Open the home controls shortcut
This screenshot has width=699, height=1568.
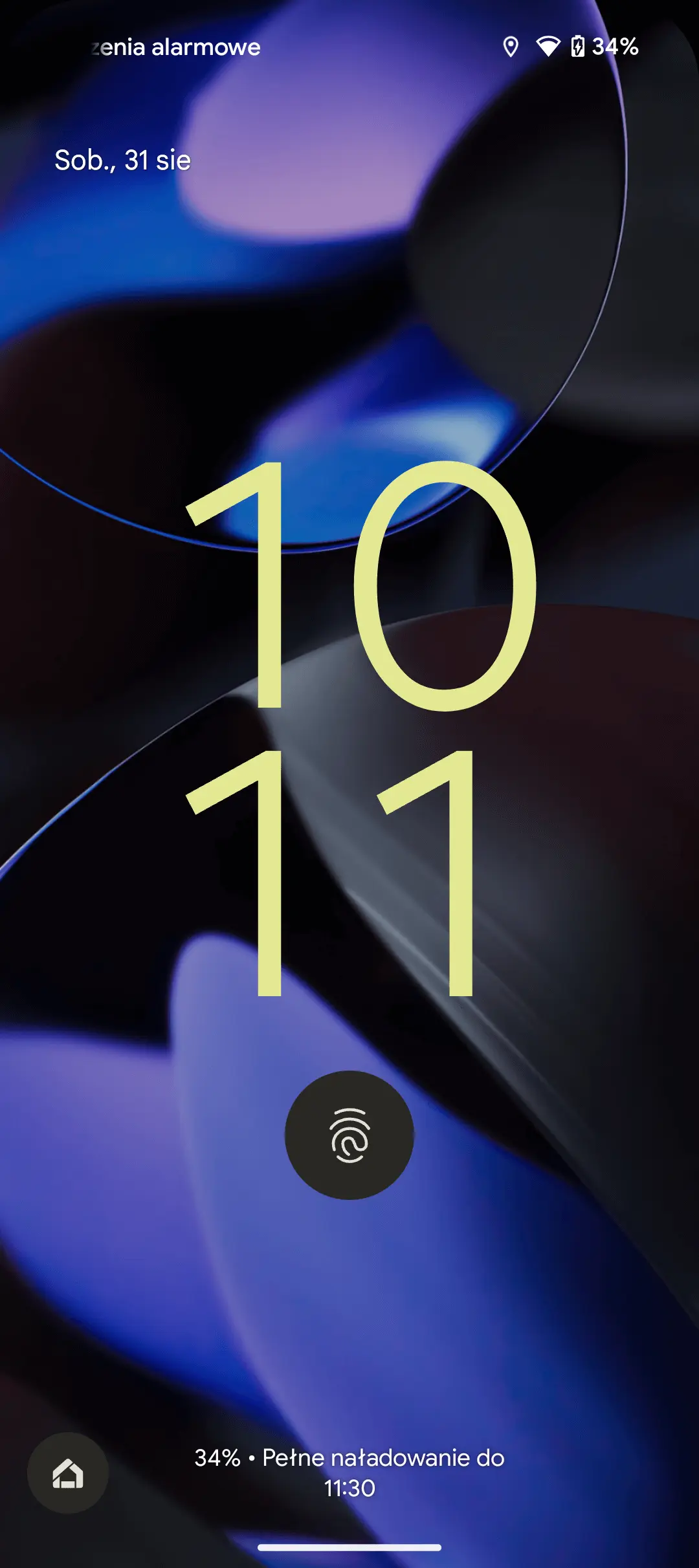tap(68, 1473)
